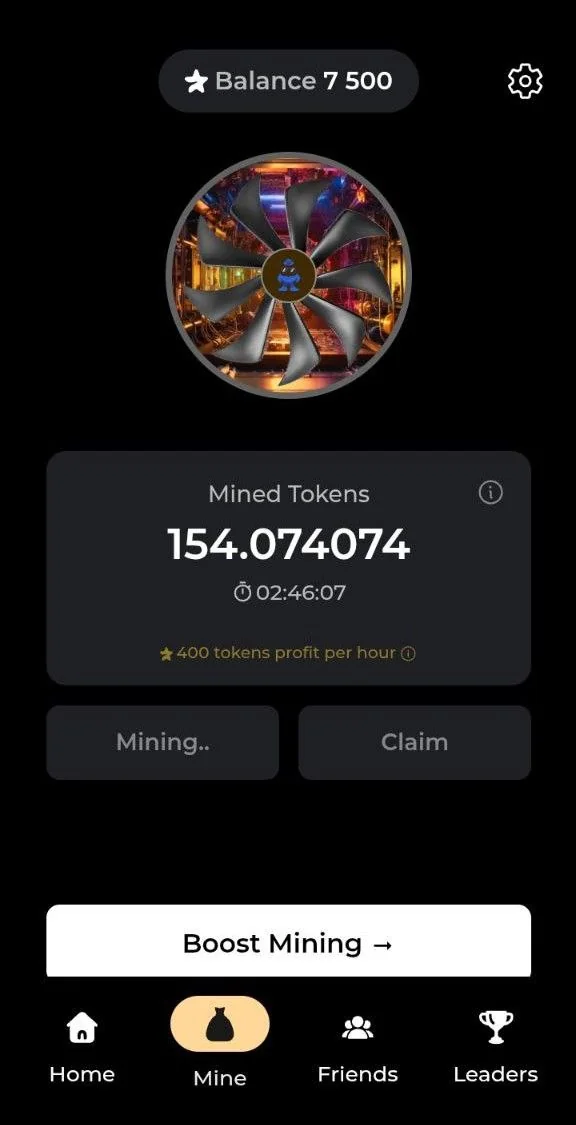Switch to the Friends tab

(x=357, y=1048)
